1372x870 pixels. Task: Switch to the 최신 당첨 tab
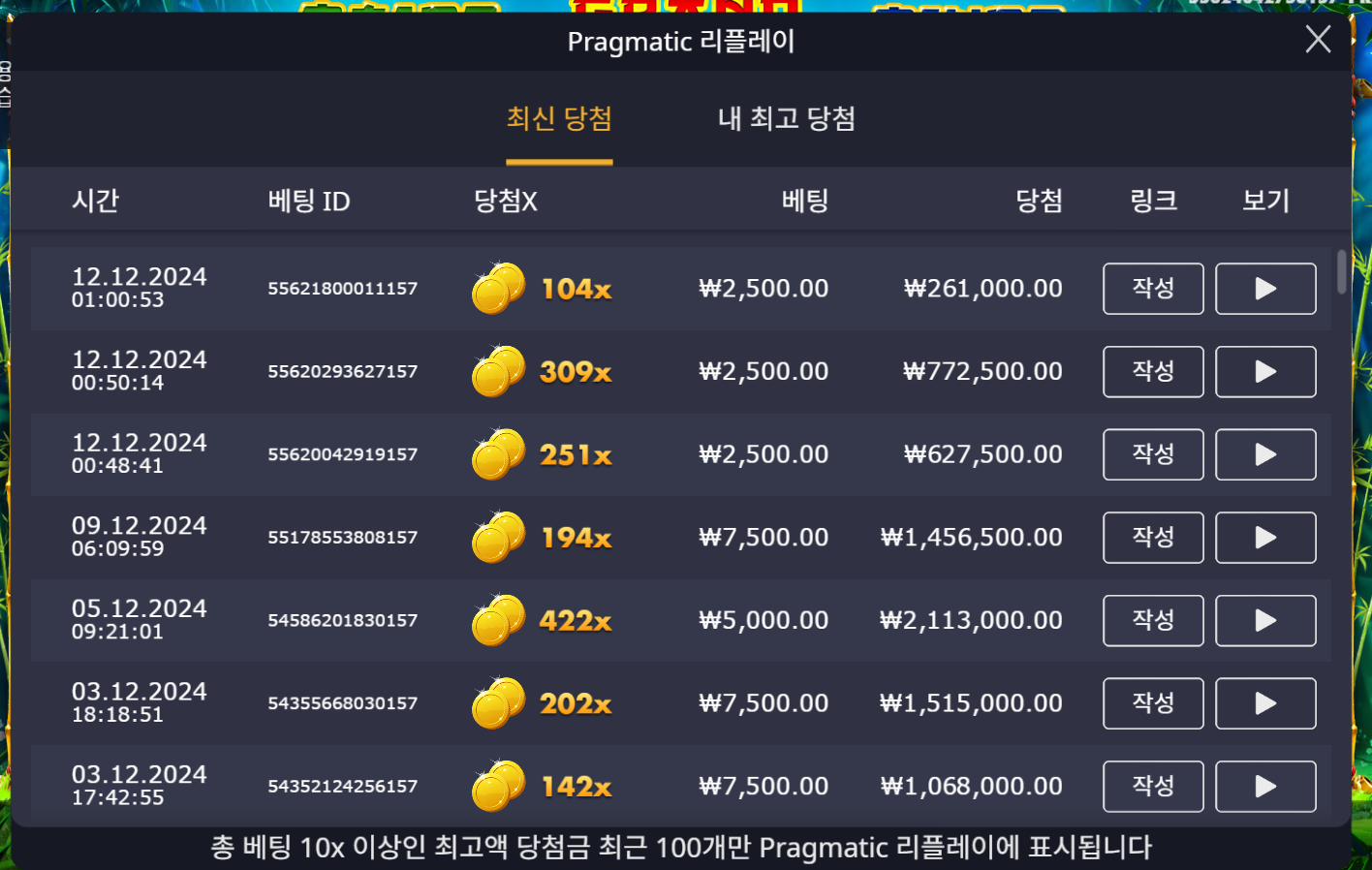(x=559, y=119)
